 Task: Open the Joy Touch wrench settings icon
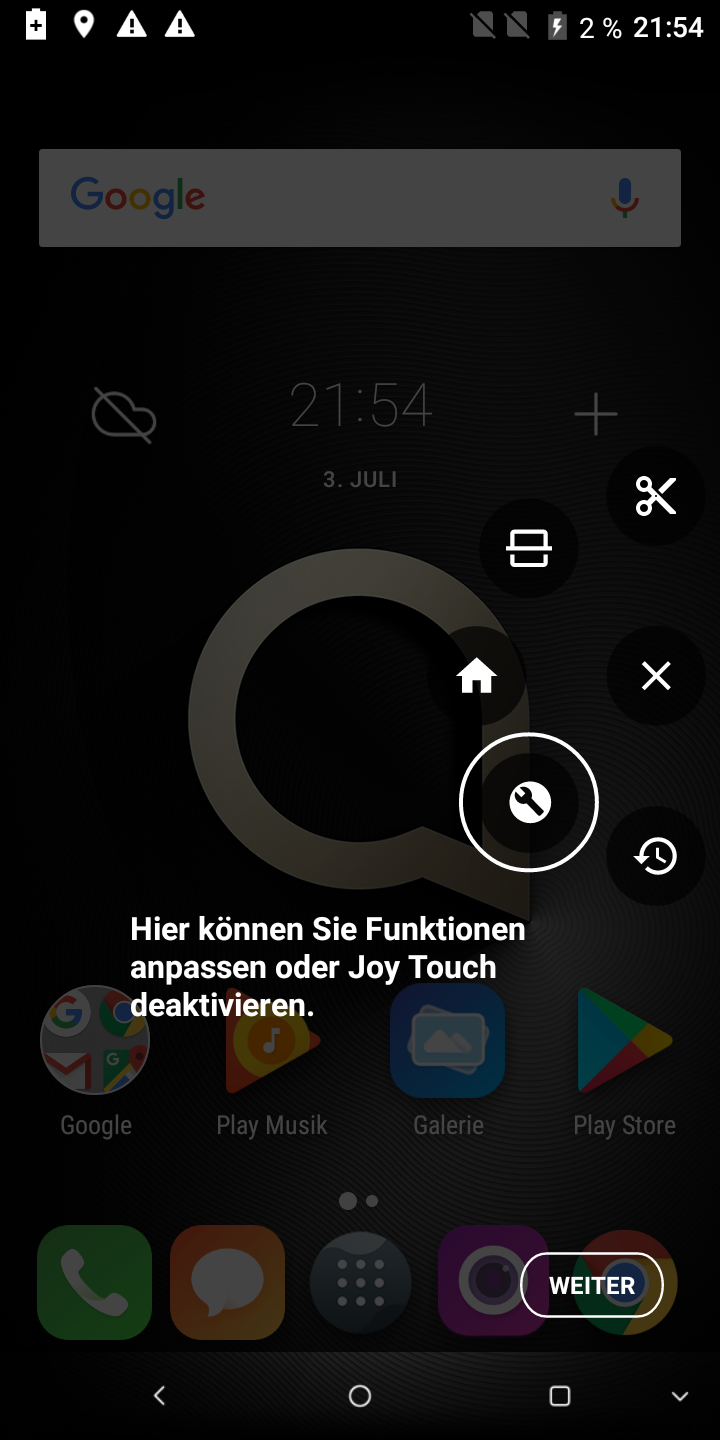(529, 802)
